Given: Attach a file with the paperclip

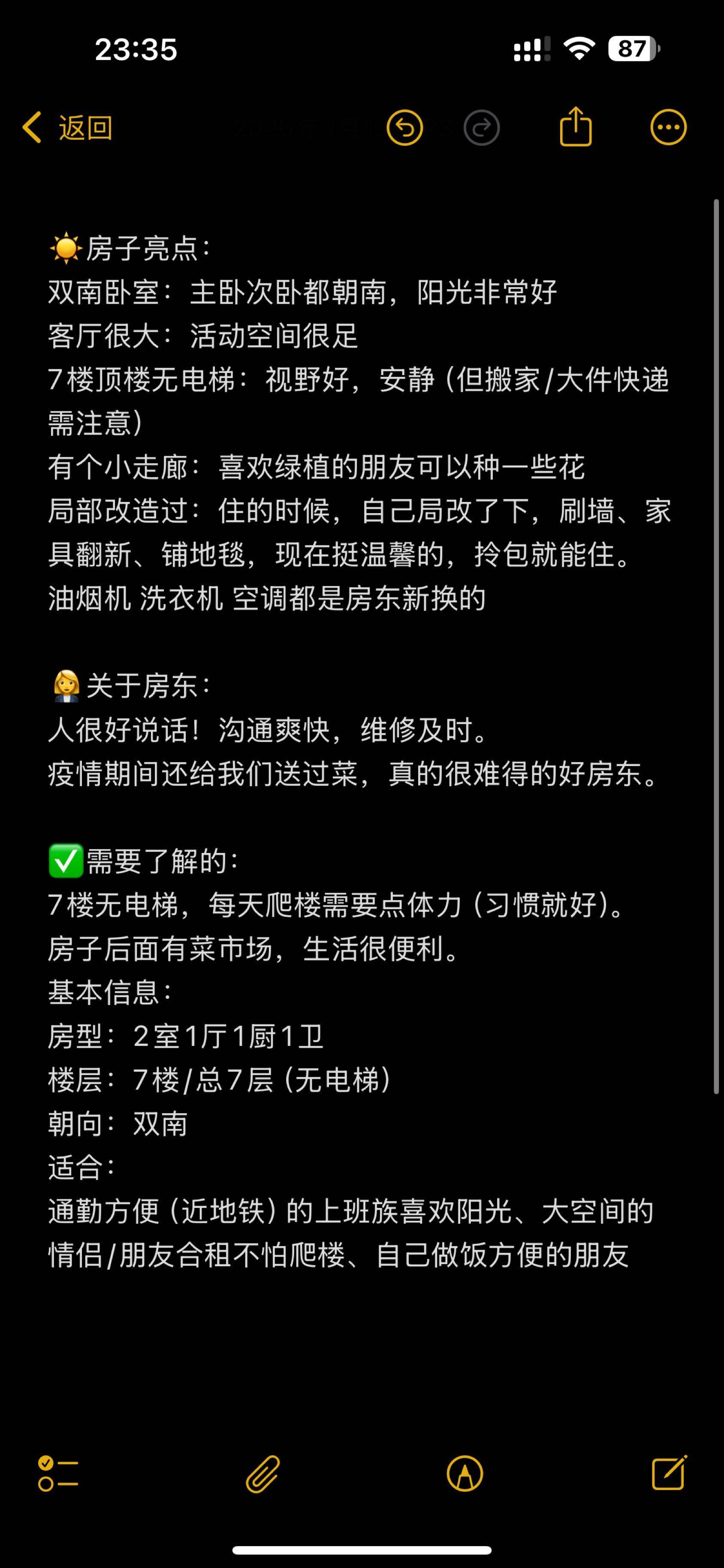Looking at the screenshot, I should 262,1474.
